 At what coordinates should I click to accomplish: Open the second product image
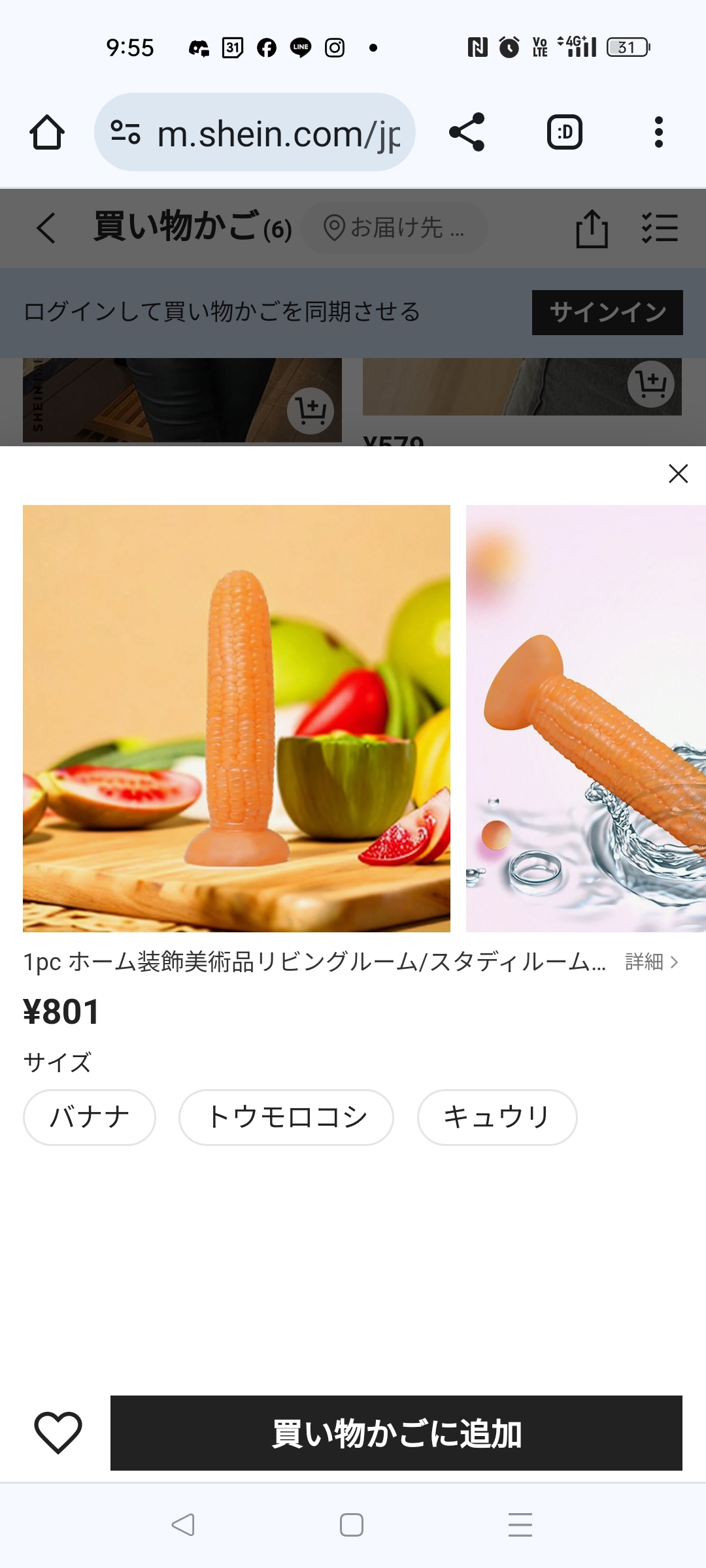[586, 719]
